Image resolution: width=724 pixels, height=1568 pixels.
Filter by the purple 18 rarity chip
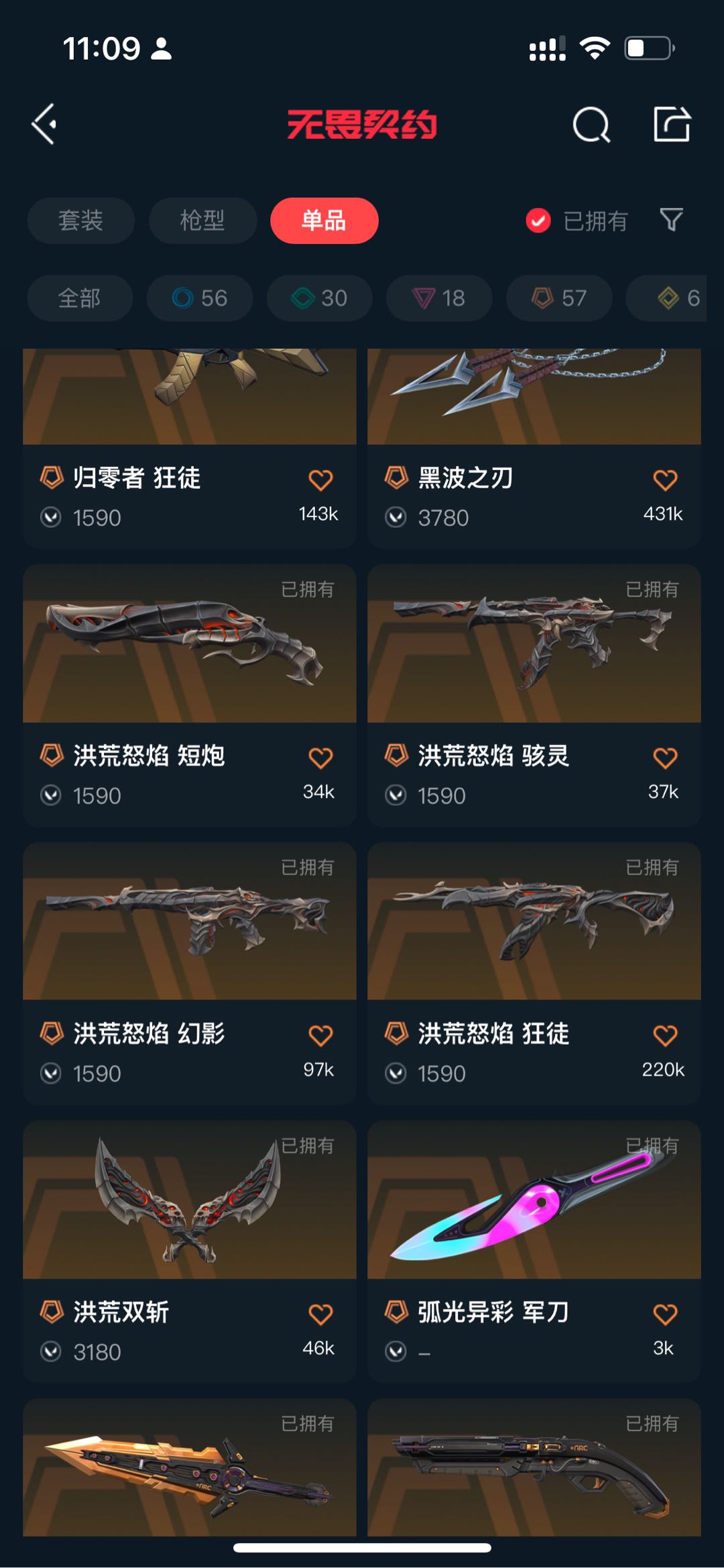click(x=438, y=298)
